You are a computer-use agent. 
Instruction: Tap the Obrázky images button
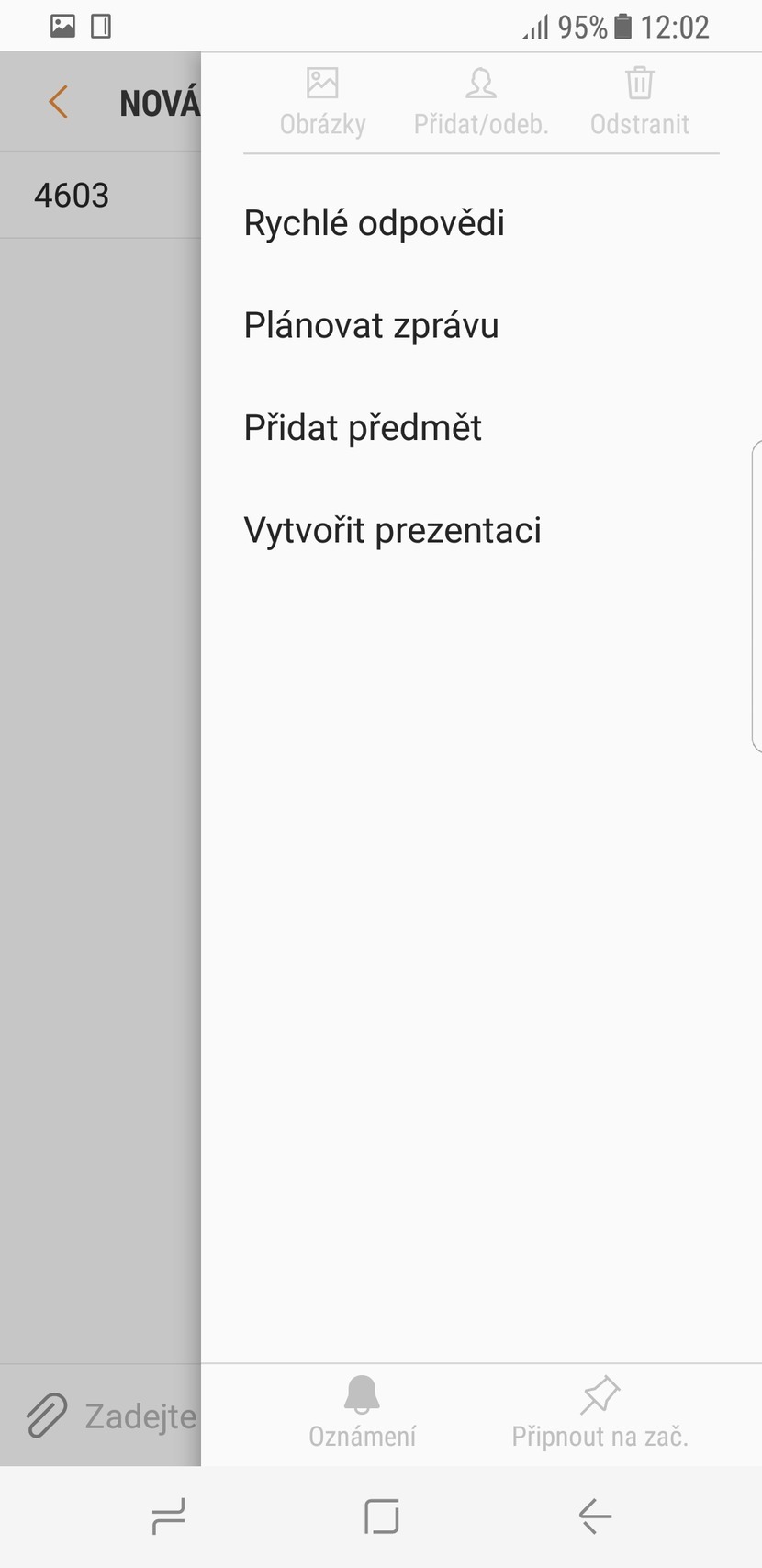tap(322, 101)
